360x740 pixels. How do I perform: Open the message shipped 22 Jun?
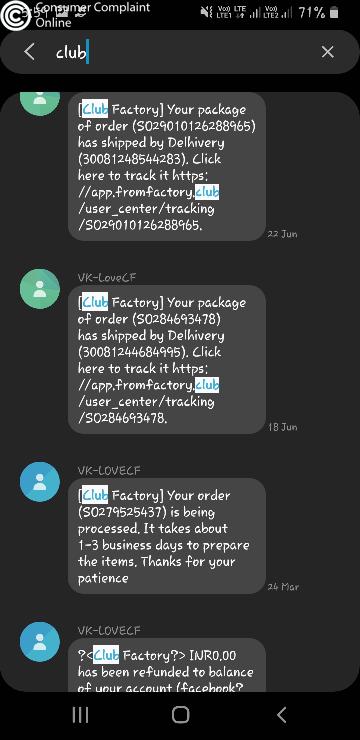[167, 167]
